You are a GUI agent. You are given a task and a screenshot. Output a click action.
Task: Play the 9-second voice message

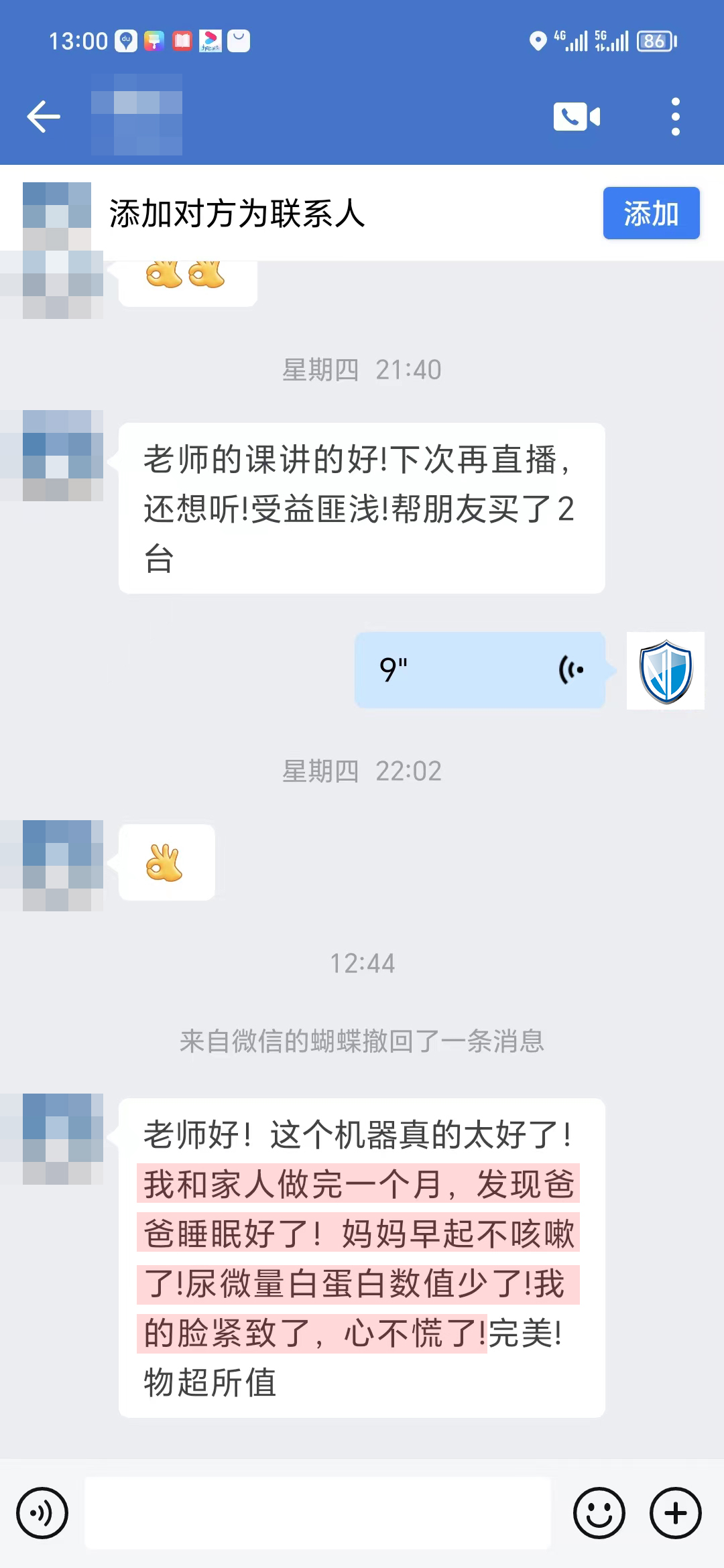(x=479, y=670)
